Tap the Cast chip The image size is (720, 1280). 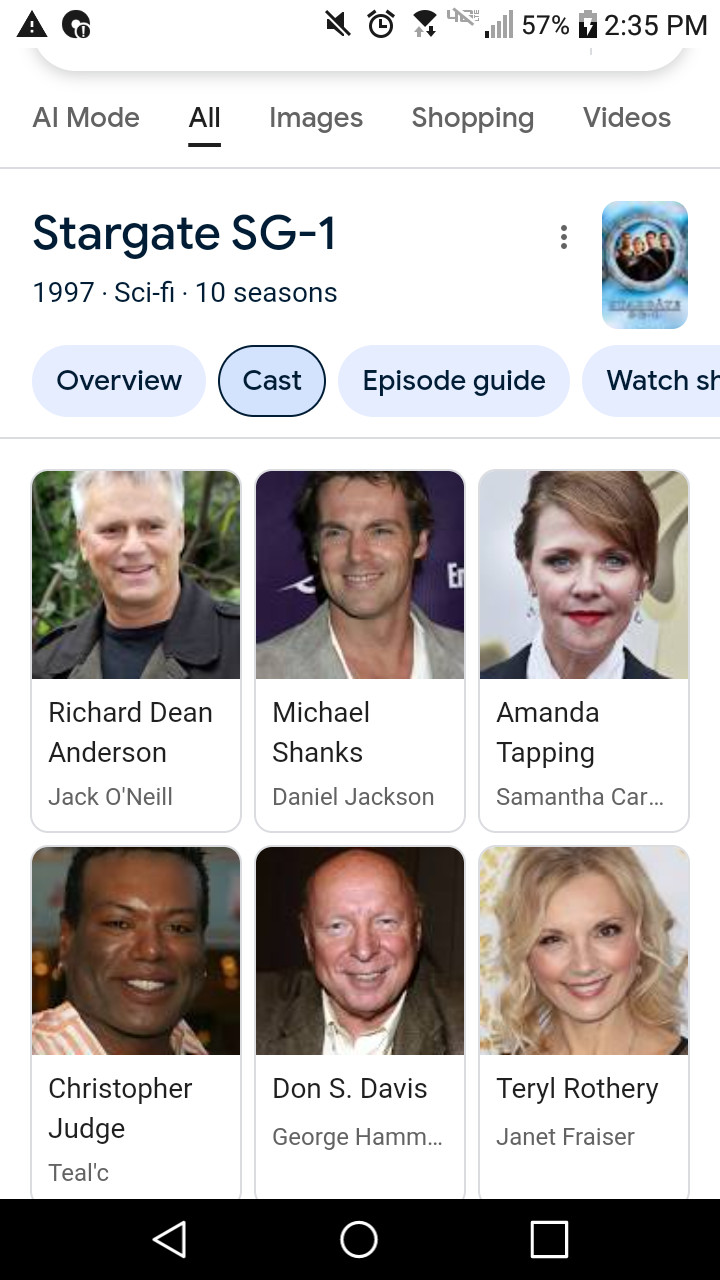click(272, 381)
